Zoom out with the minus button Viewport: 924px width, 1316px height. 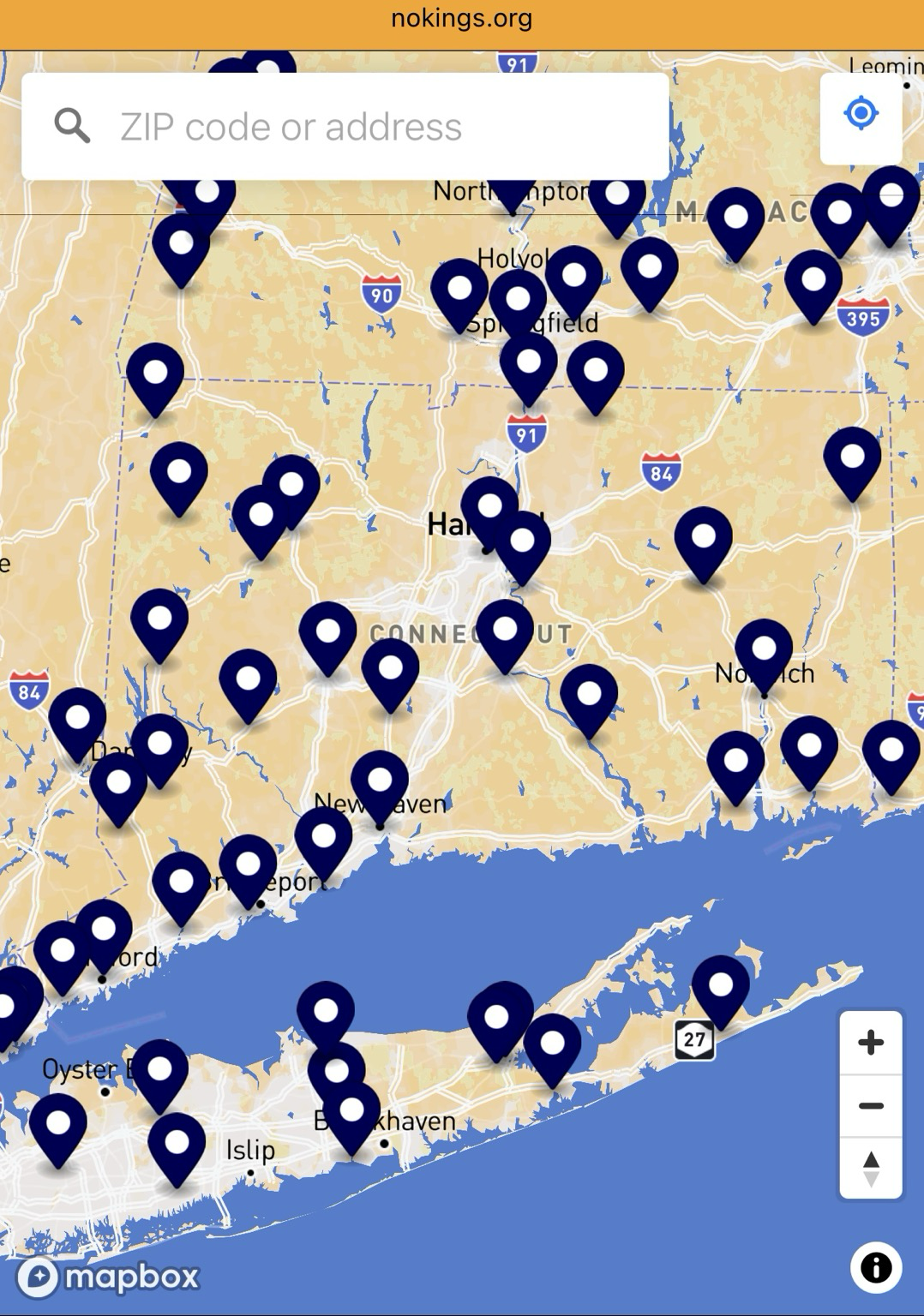[870, 1105]
